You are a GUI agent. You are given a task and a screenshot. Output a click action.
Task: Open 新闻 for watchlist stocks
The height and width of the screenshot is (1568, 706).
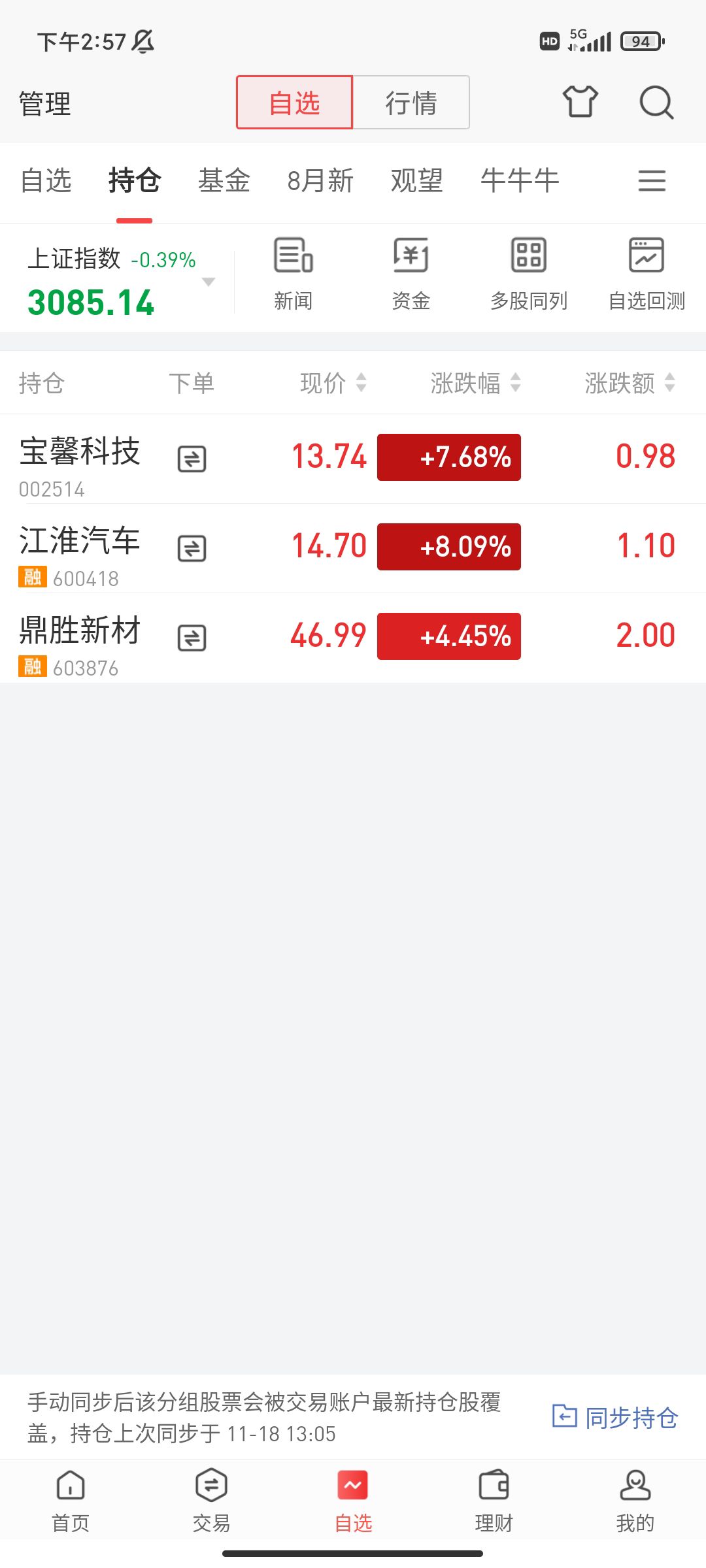point(293,274)
